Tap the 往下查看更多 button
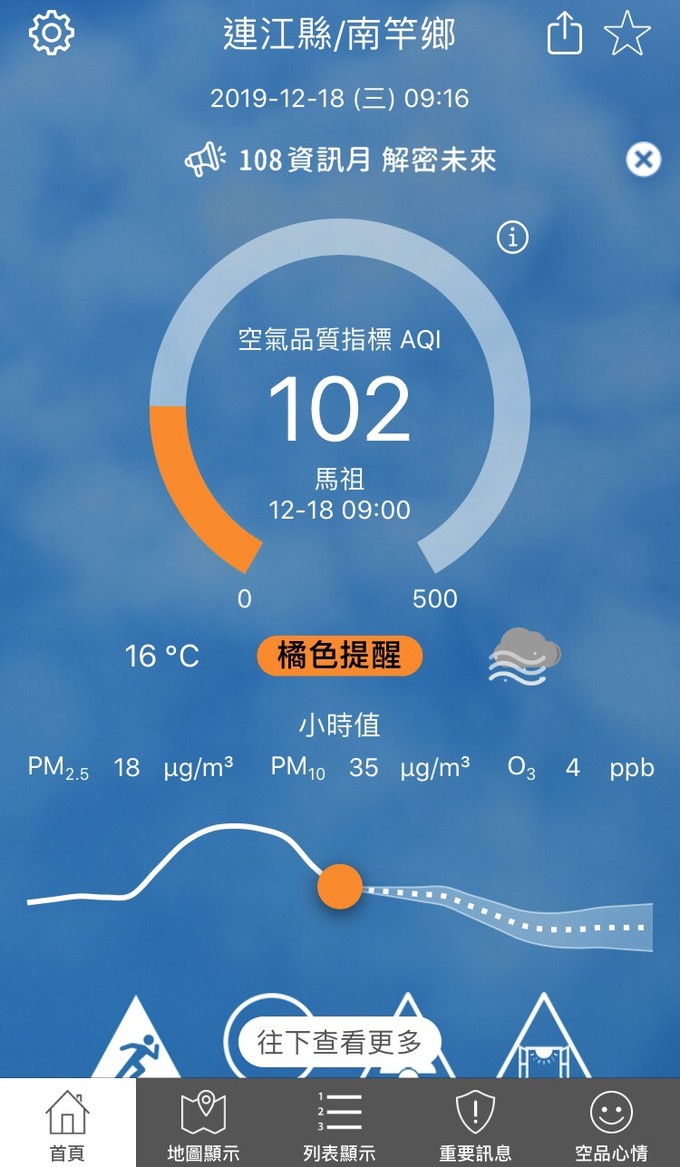The height and width of the screenshot is (1167, 680). pyautogui.click(x=340, y=1043)
